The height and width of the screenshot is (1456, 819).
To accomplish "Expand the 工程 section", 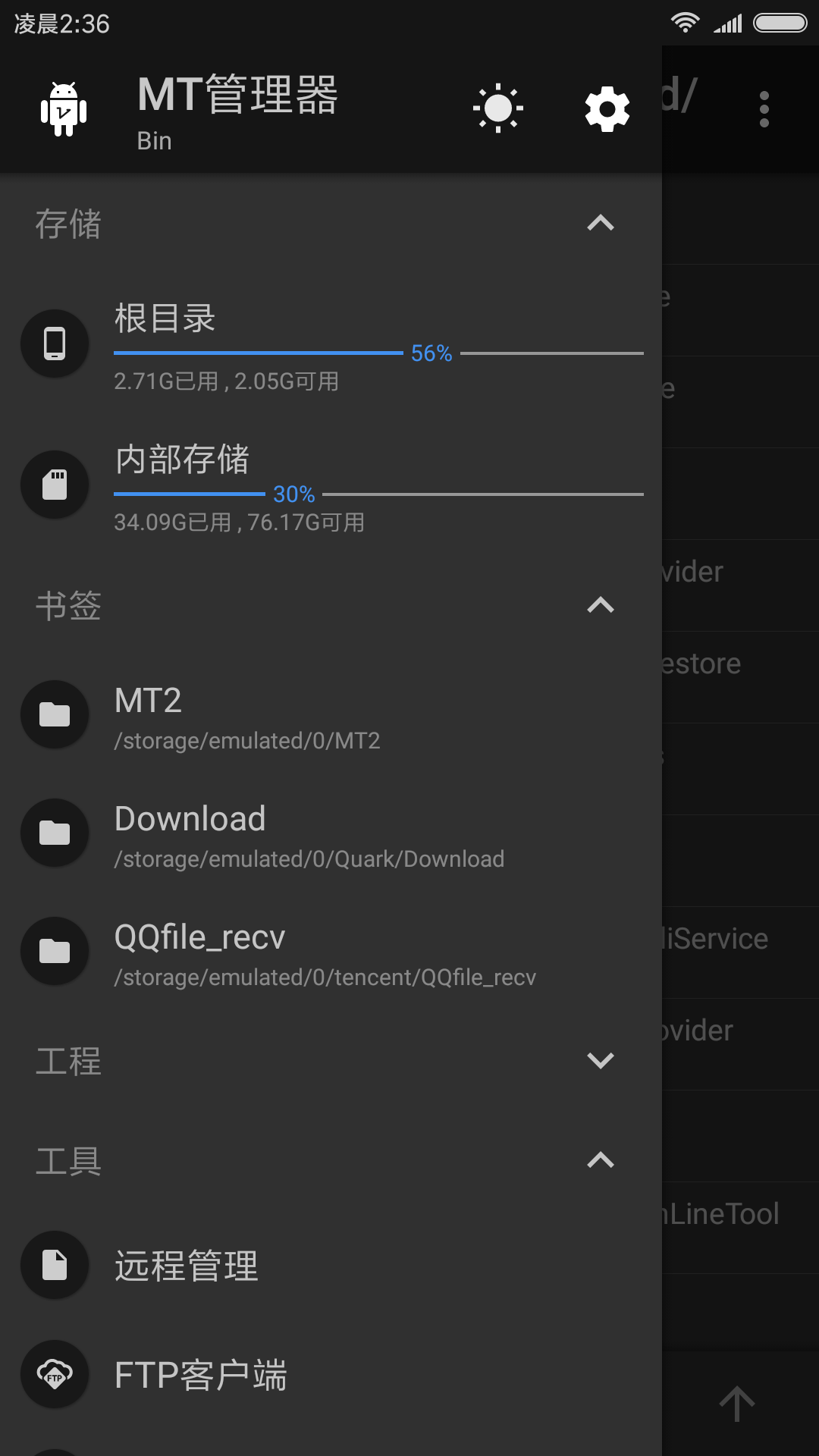I will (x=601, y=1061).
